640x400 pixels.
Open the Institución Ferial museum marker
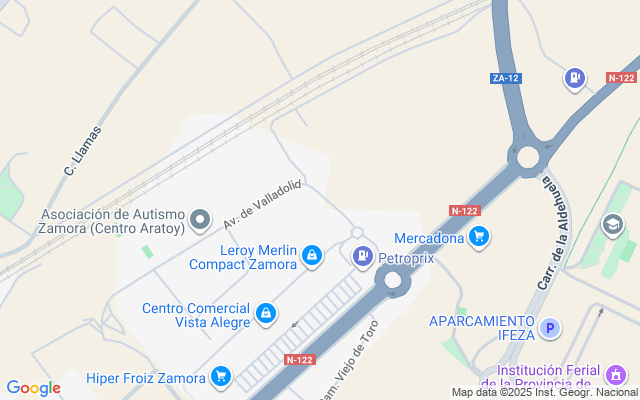[616, 374]
